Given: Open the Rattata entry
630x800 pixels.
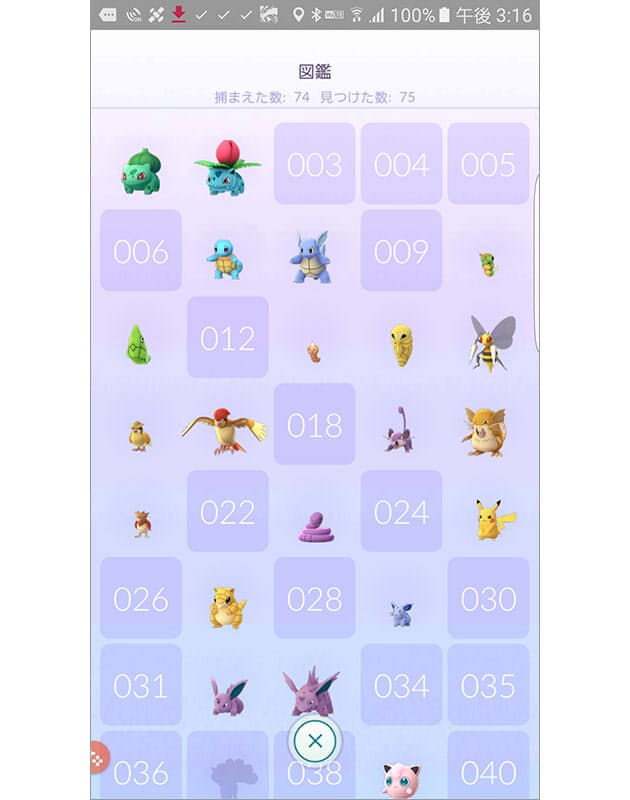Looking at the screenshot, I should pyautogui.click(x=399, y=430).
